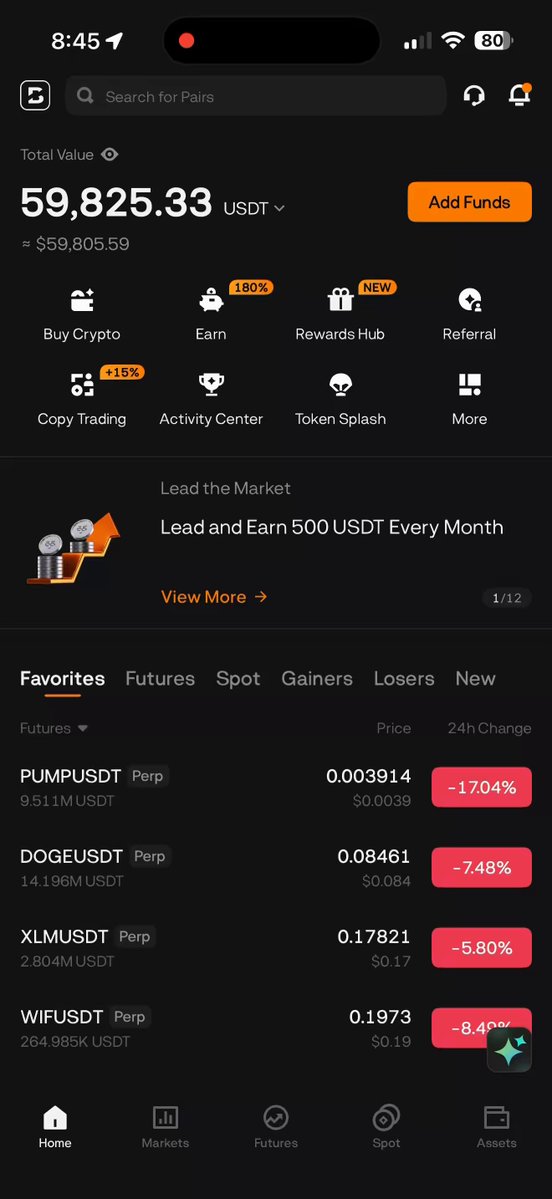The width and height of the screenshot is (552, 1199).
Task: Tap View More on the banner
Action: 214,597
